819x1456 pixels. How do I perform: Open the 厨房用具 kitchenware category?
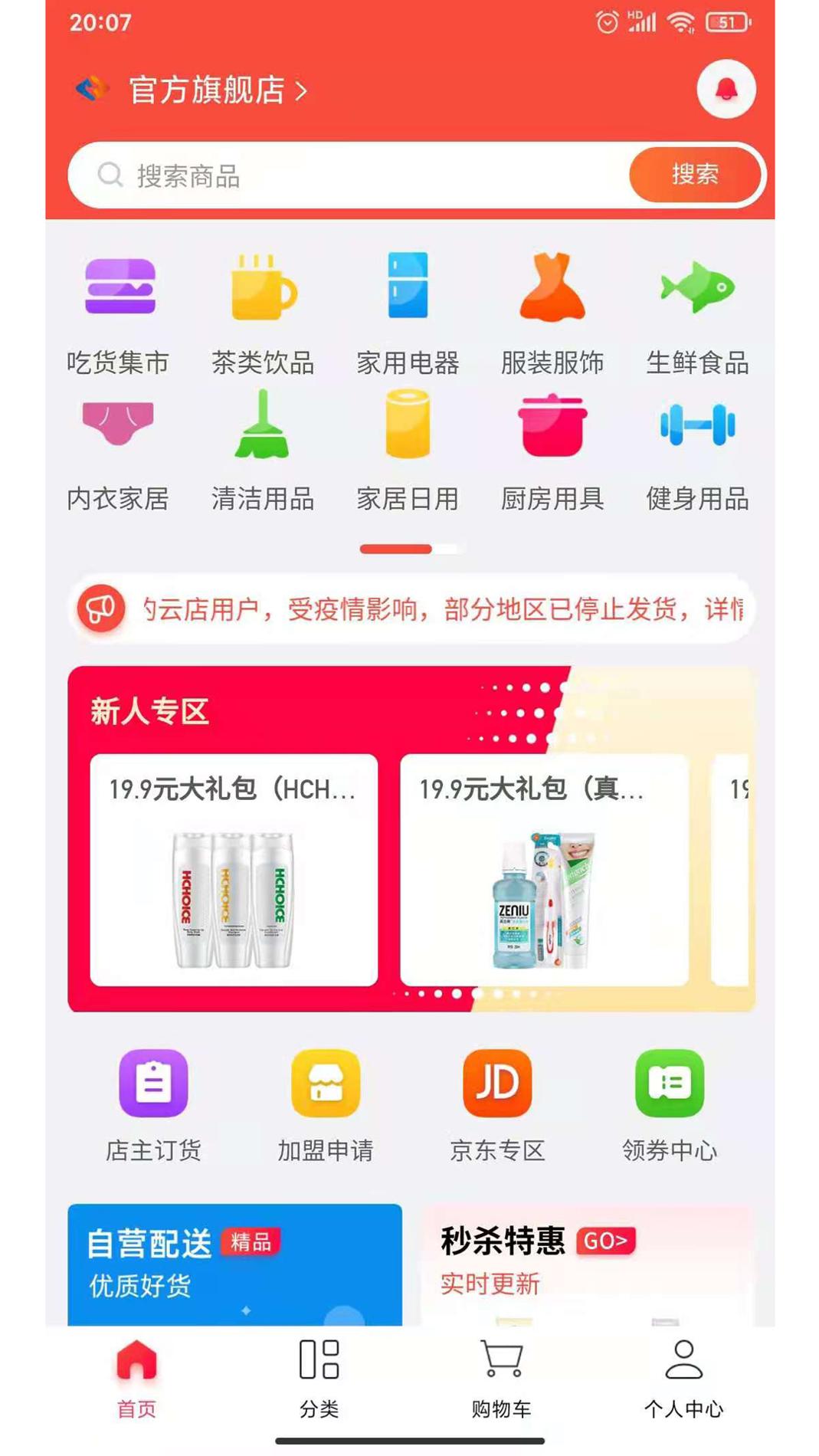[x=553, y=444]
